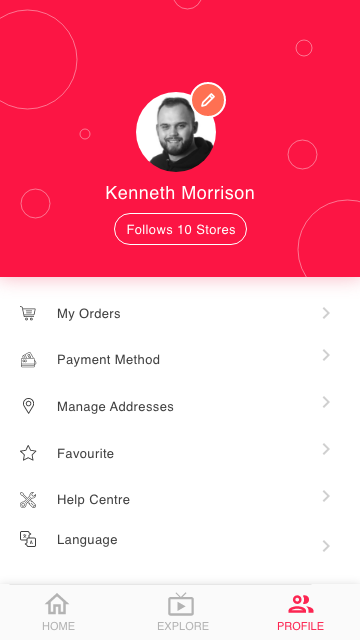This screenshot has width=360, height=640.
Task: Switch to the Explore tab
Action: click(182, 612)
